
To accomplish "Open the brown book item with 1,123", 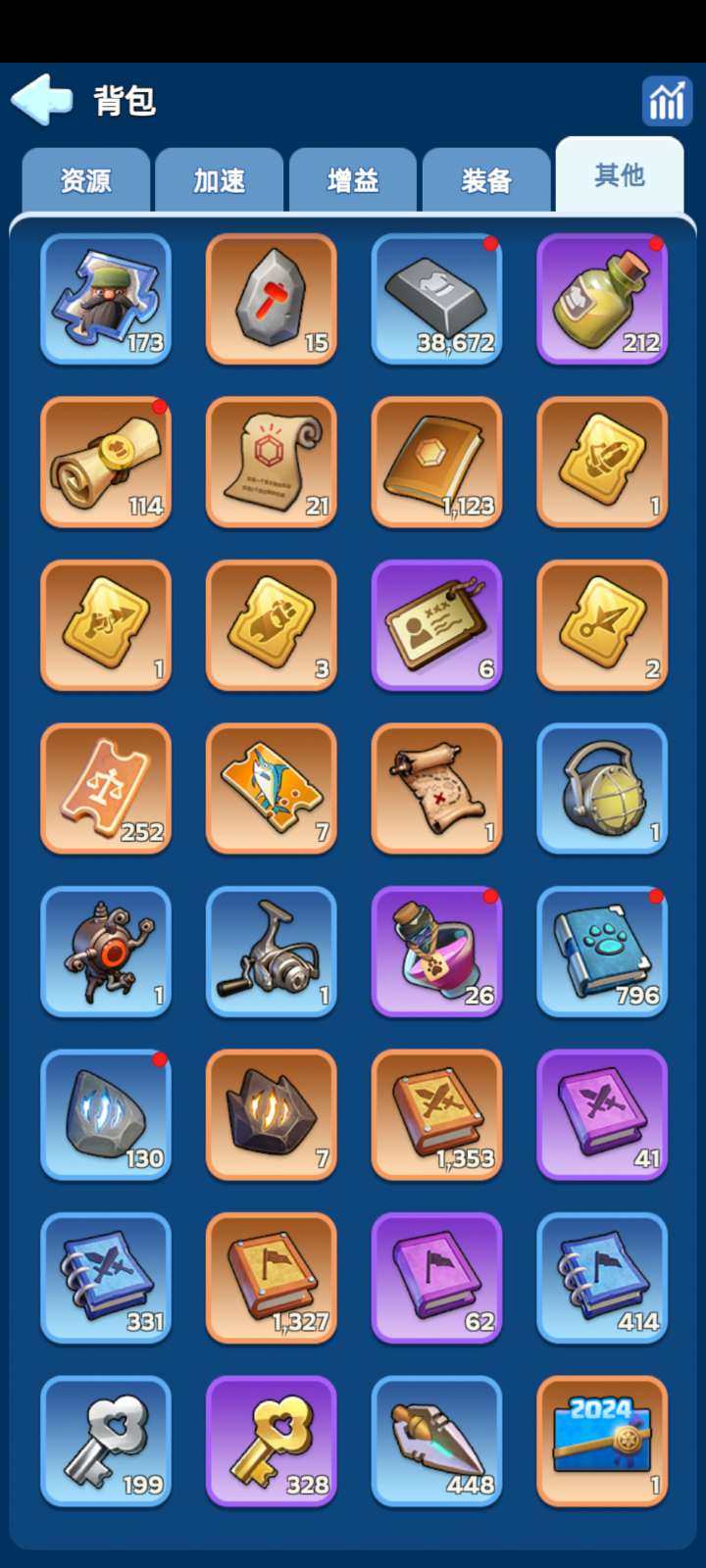I will [x=437, y=462].
